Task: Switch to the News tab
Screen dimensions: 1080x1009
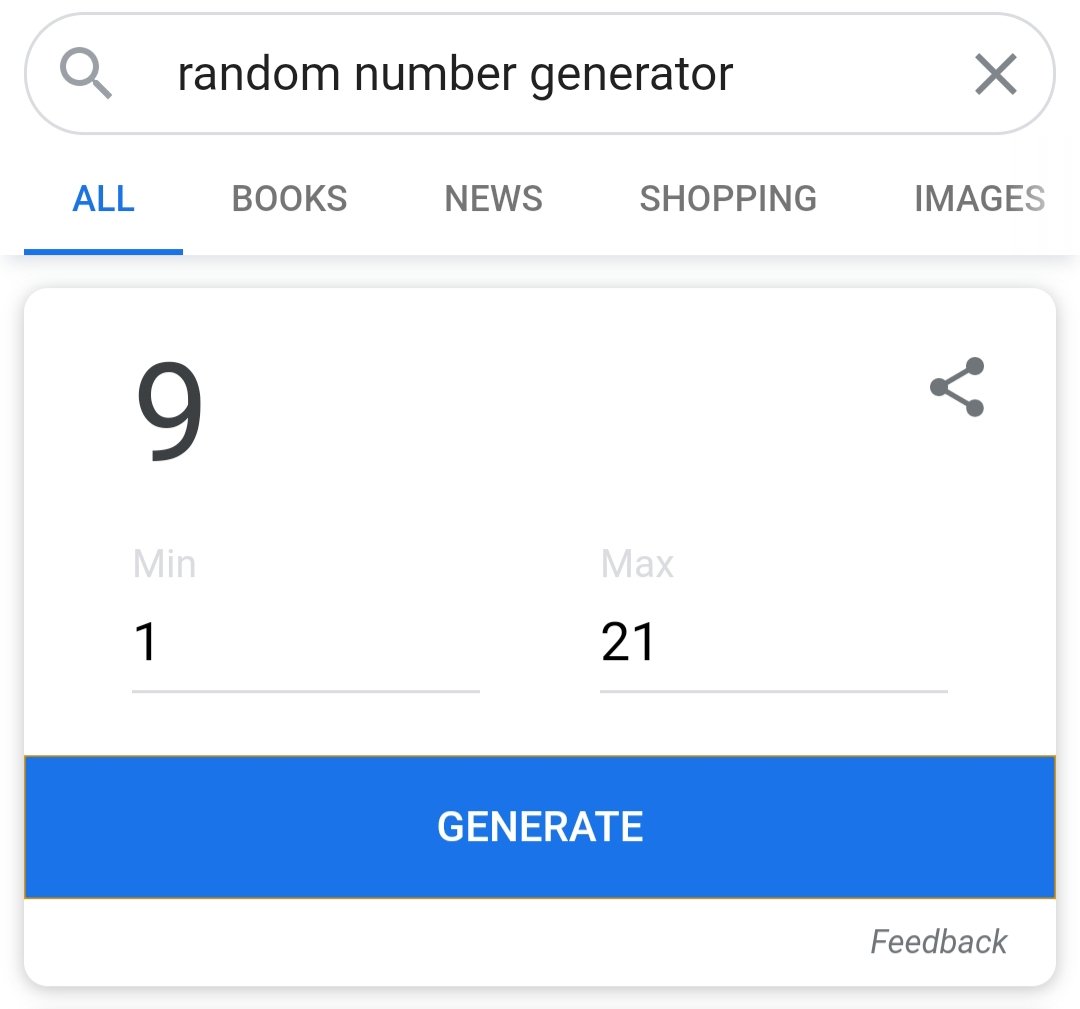Action: (493, 199)
